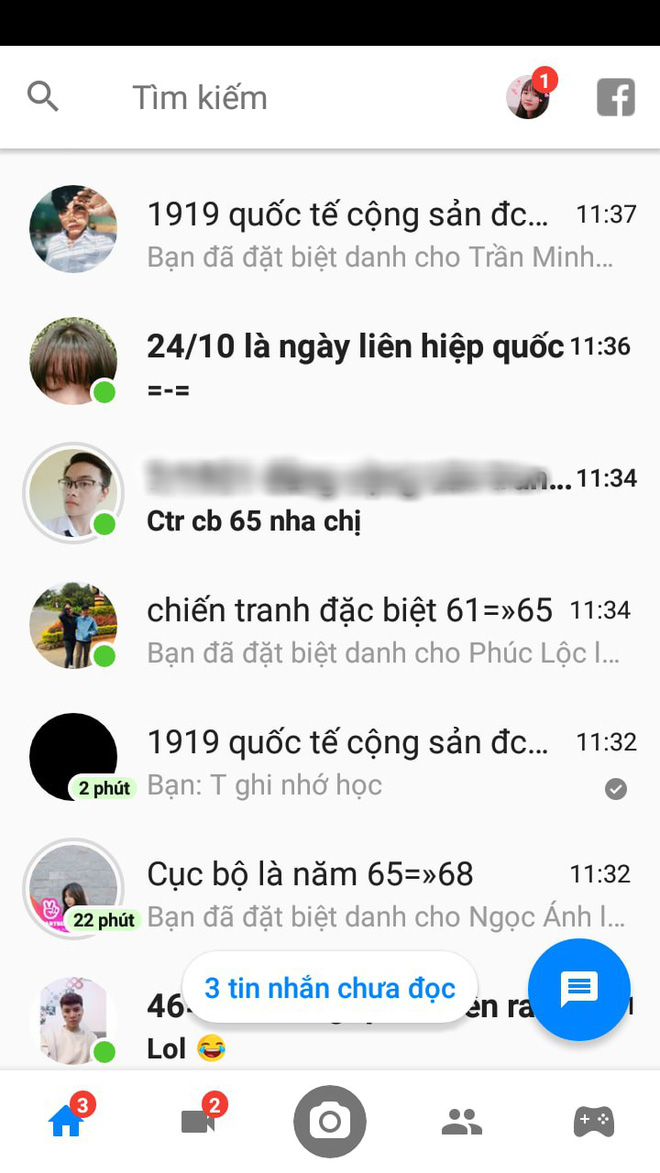The image size is (660, 1173).
Task: Open profile avatar with notification badge
Action: point(528,97)
